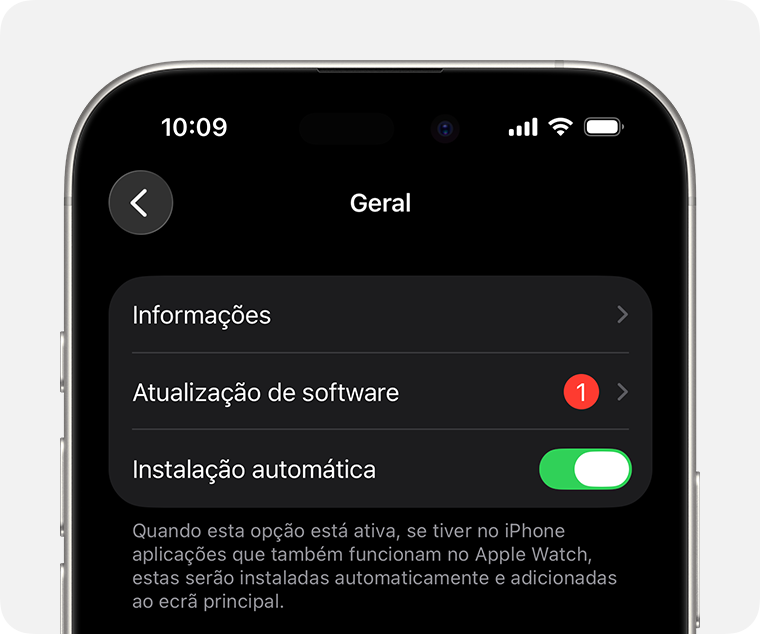Image resolution: width=760 pixels, height=634 pixels.
Task: Go back from the Geral screen
Action: [x=140, y=203]
